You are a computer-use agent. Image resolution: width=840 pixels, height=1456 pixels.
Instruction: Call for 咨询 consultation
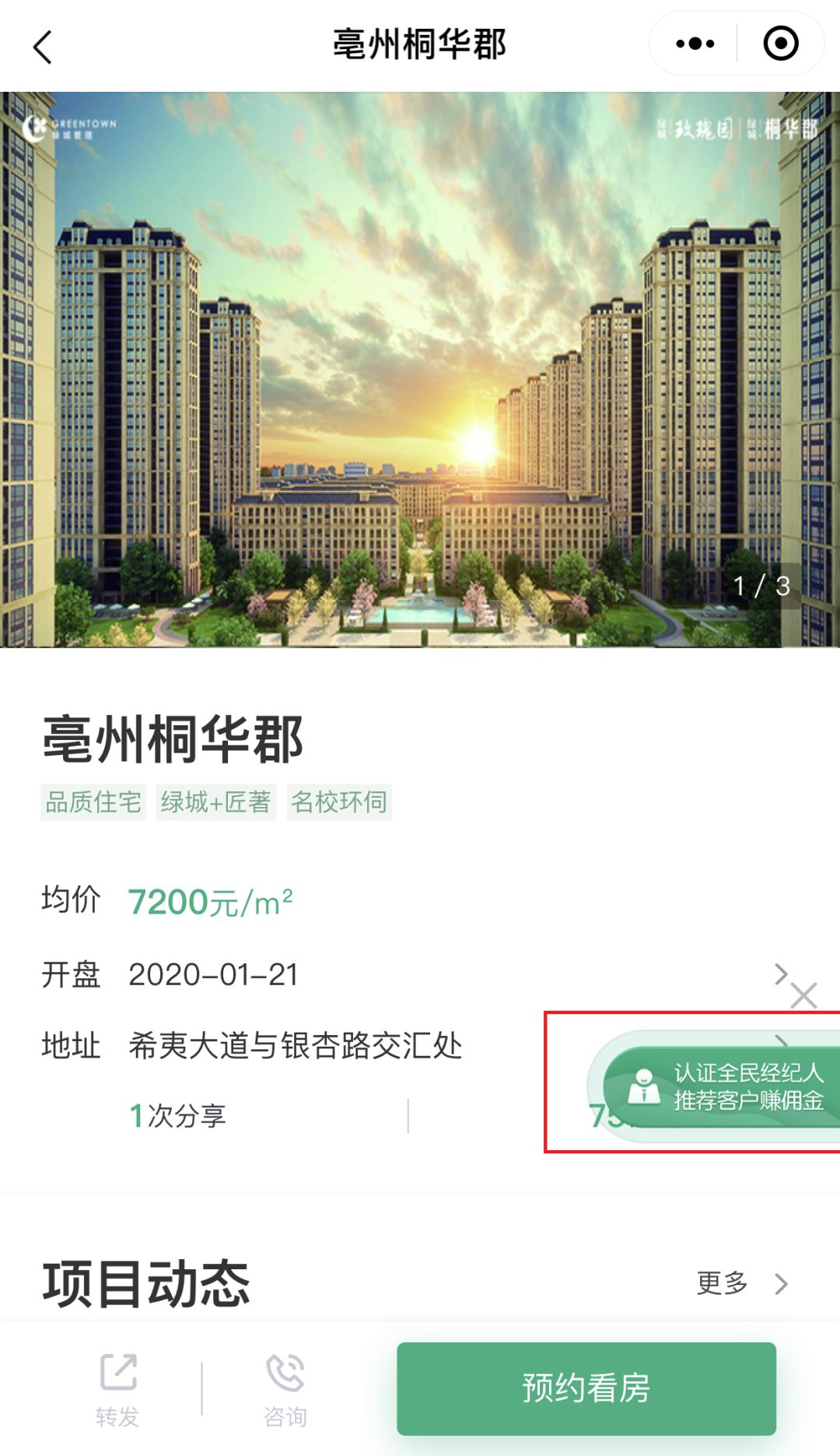pyautogui.click(x=285, y=1389)
